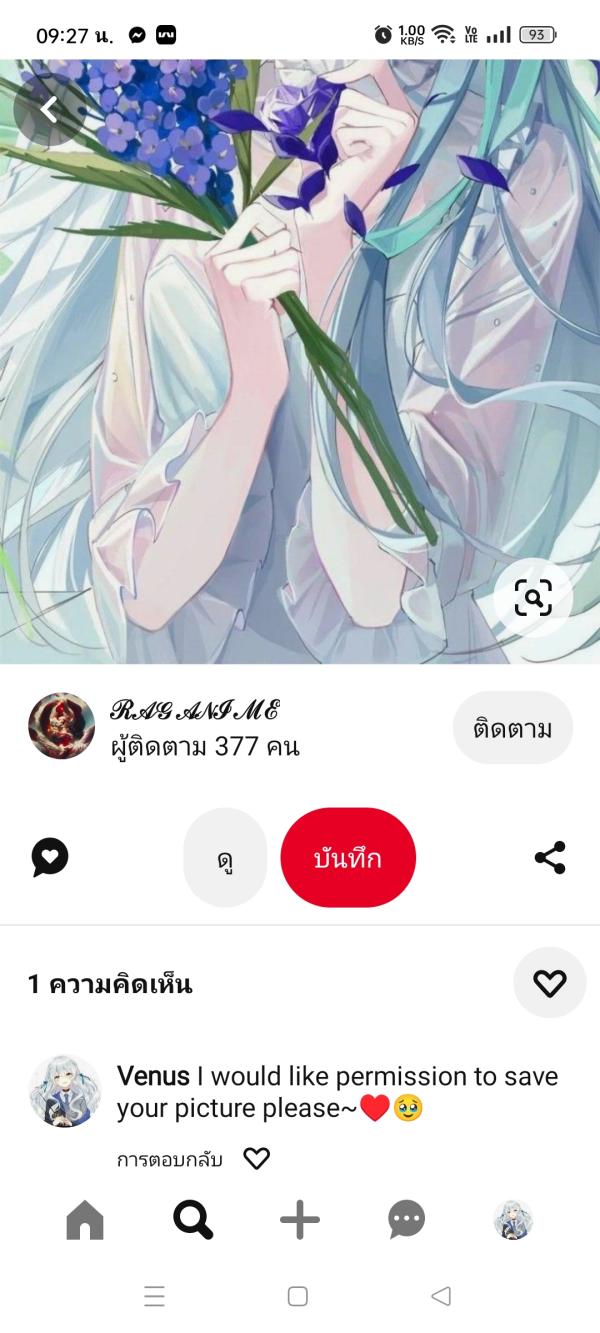This screenshot has height=1333, width=600.
Task: Tap the ดู view button
Action: [225, 858]
